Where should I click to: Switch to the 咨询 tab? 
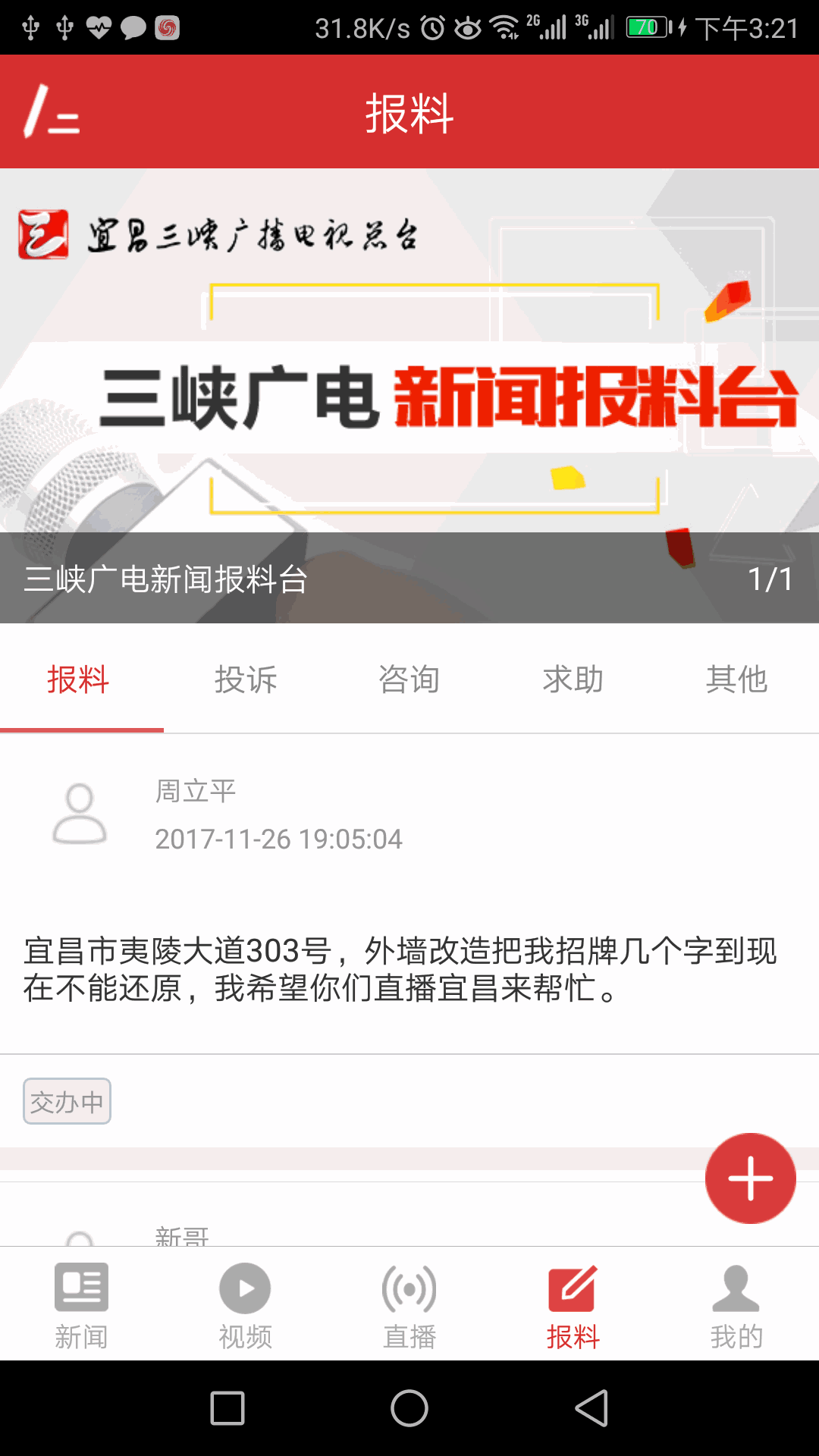[409, 679]
